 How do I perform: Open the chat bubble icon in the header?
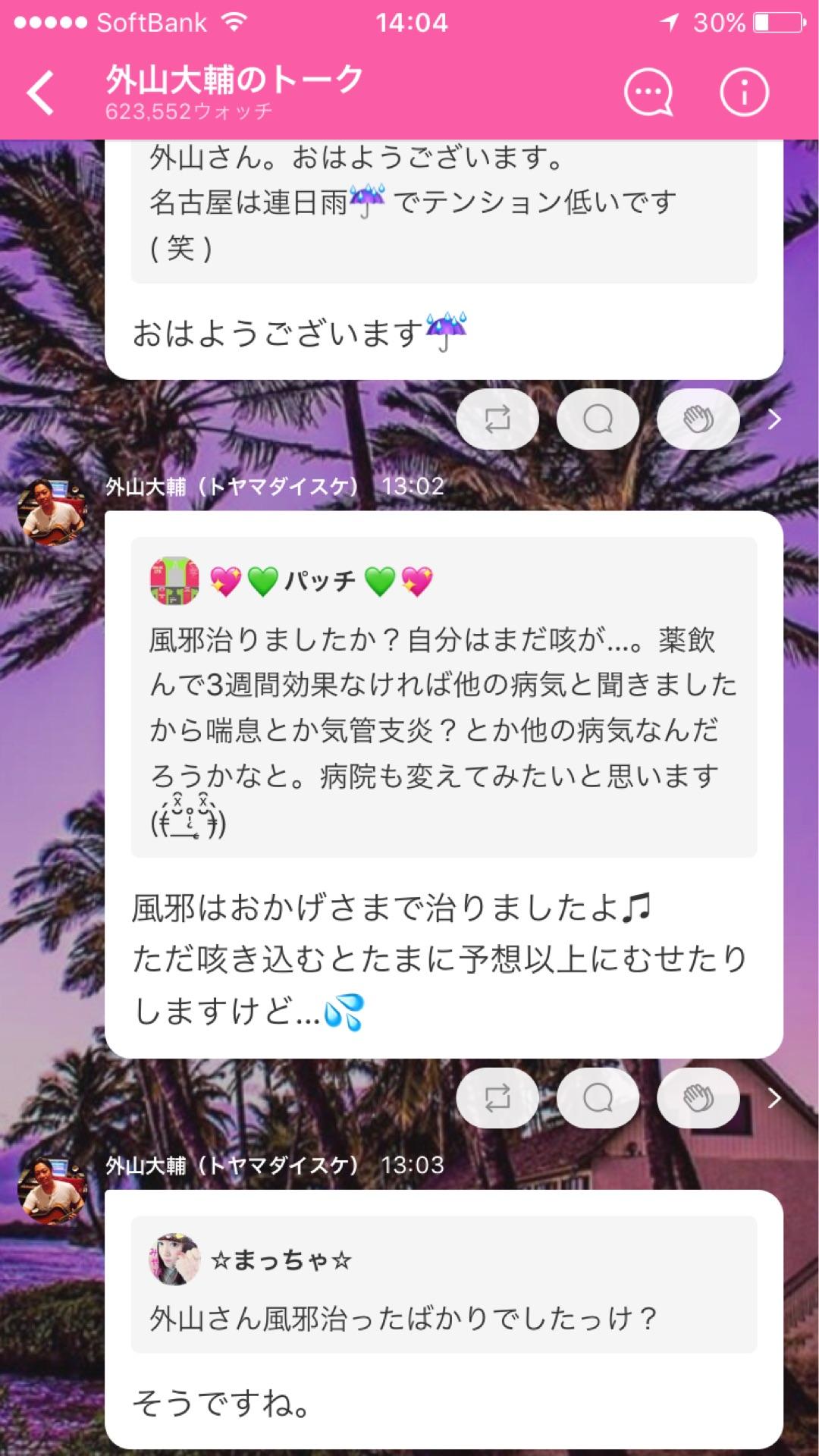tap(648, 93)
